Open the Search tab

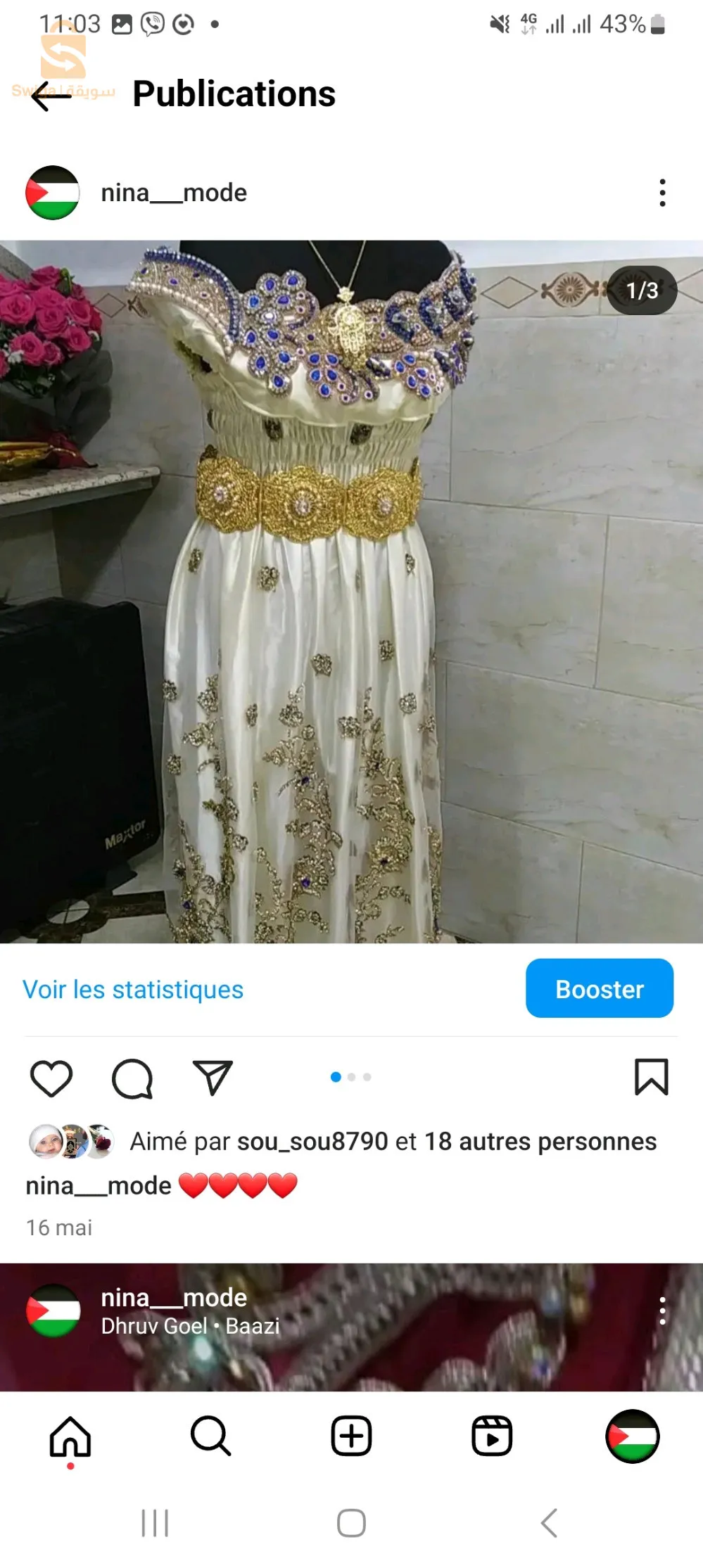pyautogui.click(x=210, y=1436)
